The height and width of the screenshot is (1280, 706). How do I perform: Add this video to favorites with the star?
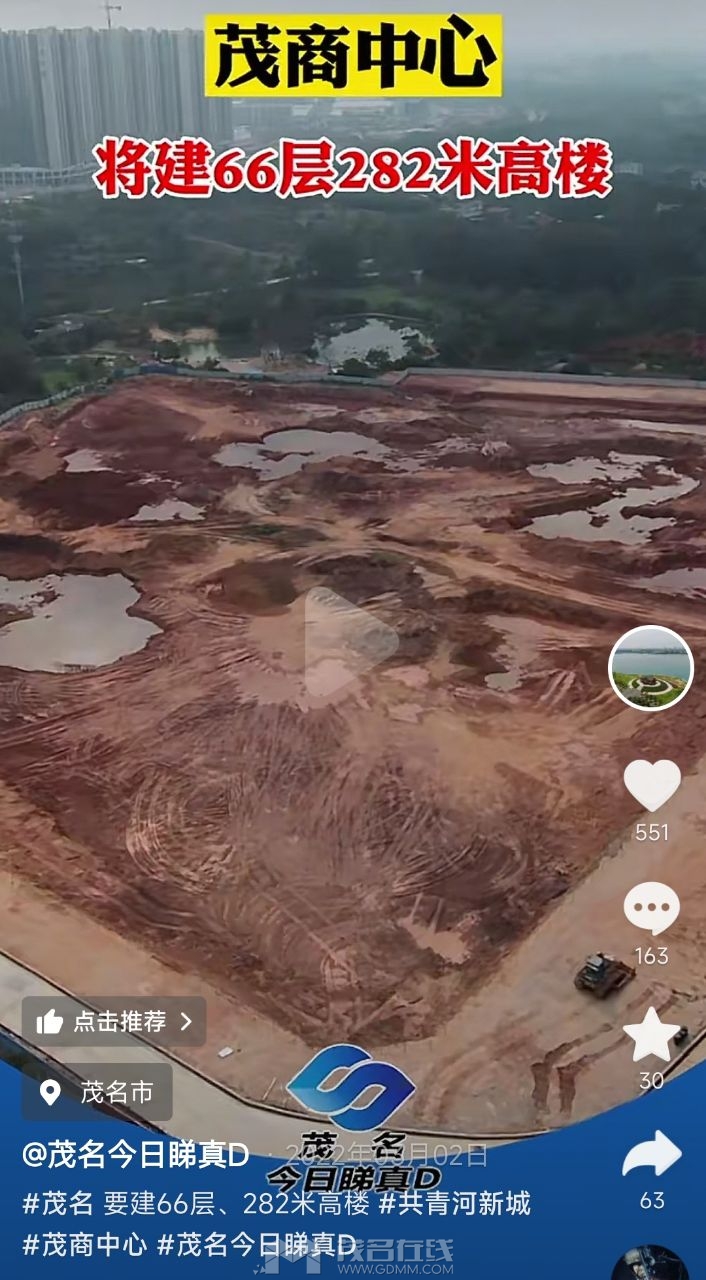(652, 1035)
